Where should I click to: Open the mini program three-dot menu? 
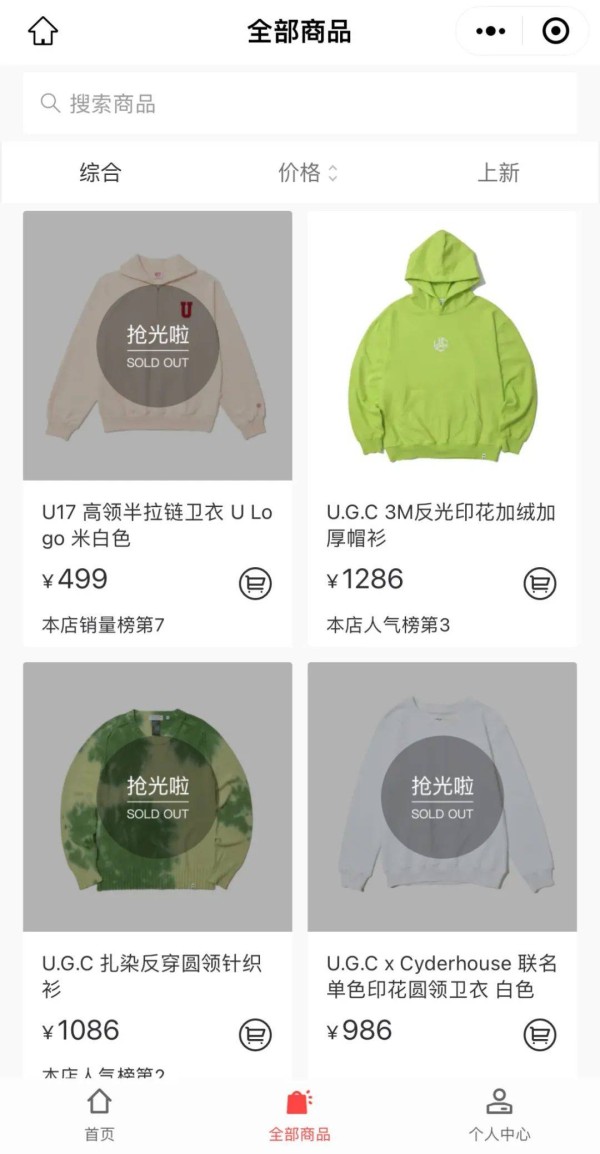490,32
